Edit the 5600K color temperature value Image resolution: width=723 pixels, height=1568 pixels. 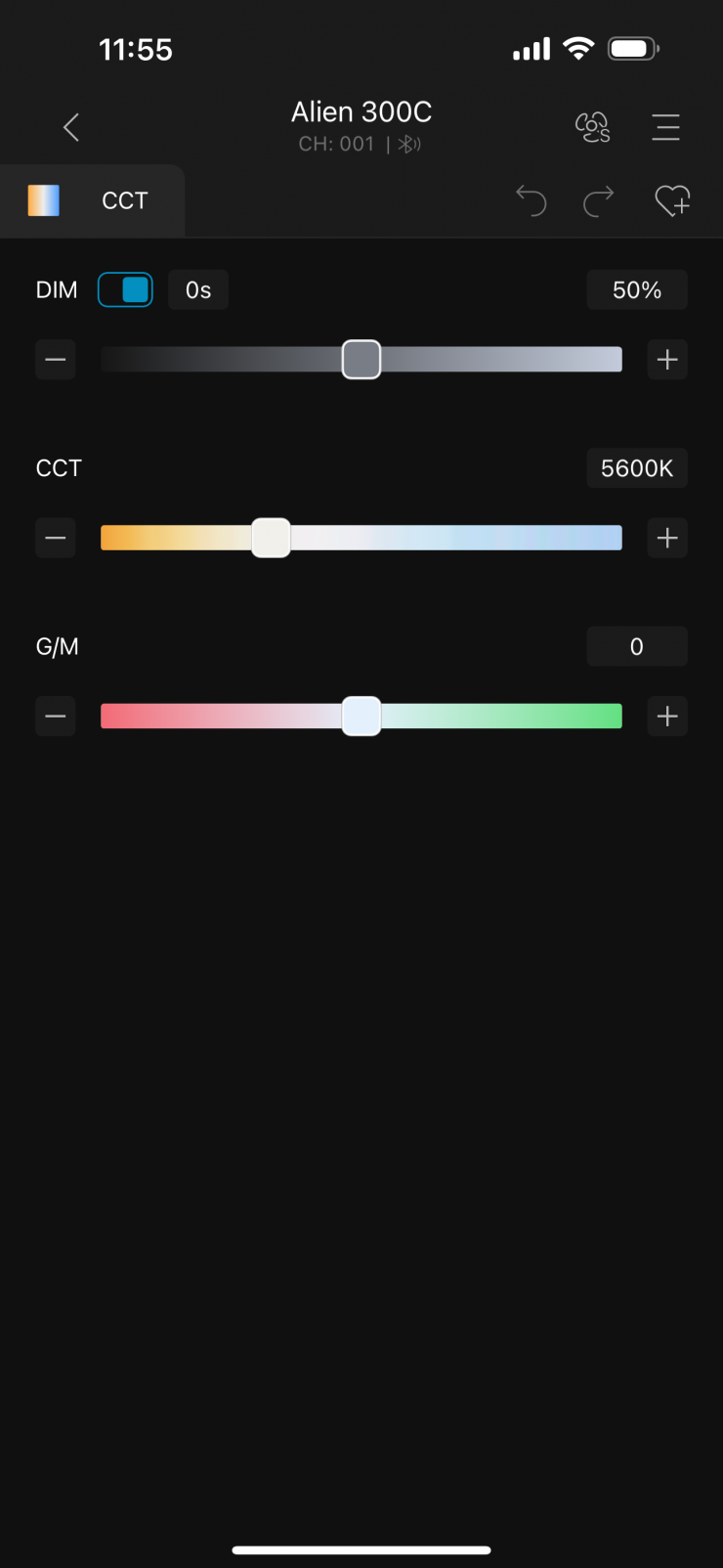point(637,468)
